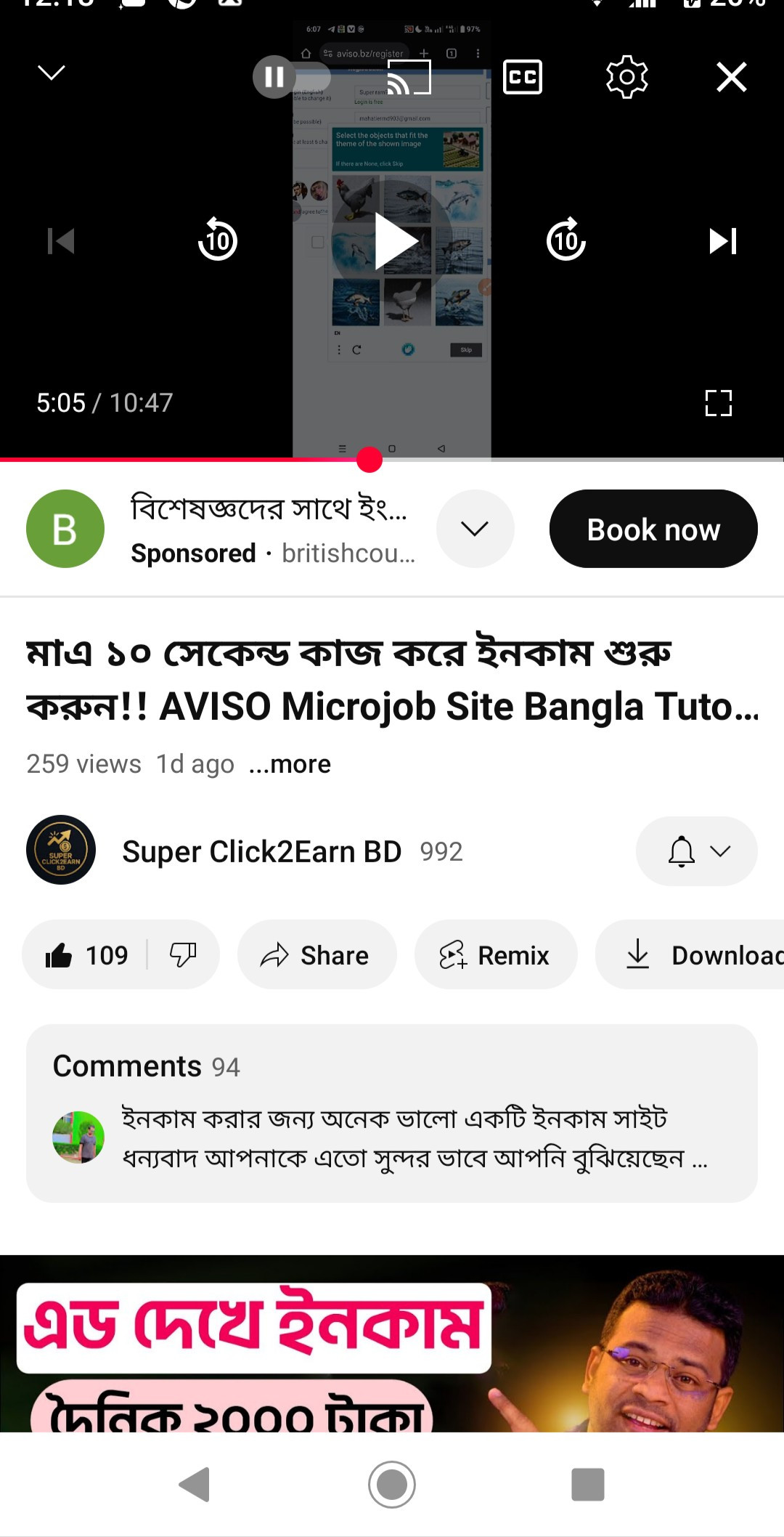
Task: Open the video settings gear
Action: [626, 77]
